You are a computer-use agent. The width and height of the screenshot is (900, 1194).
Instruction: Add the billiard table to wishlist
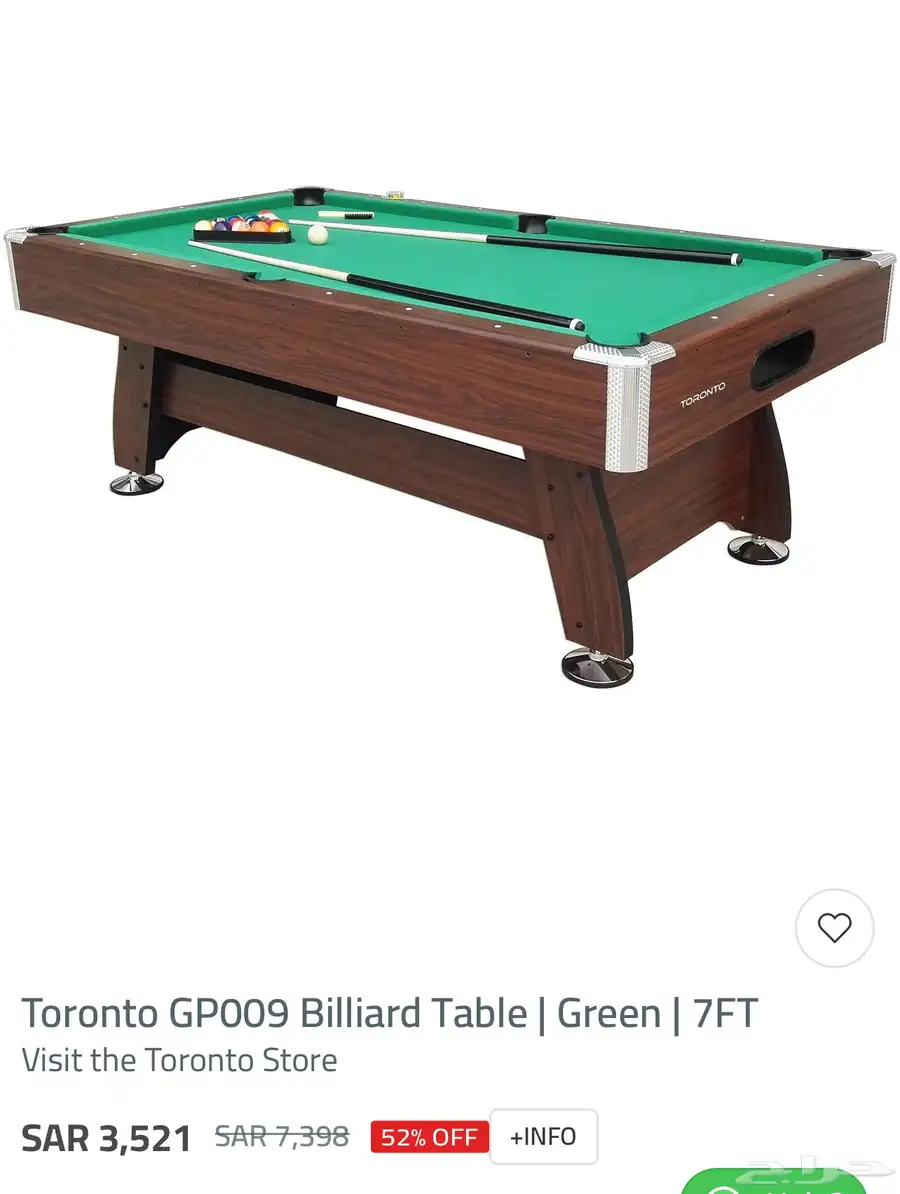[834, 928]
